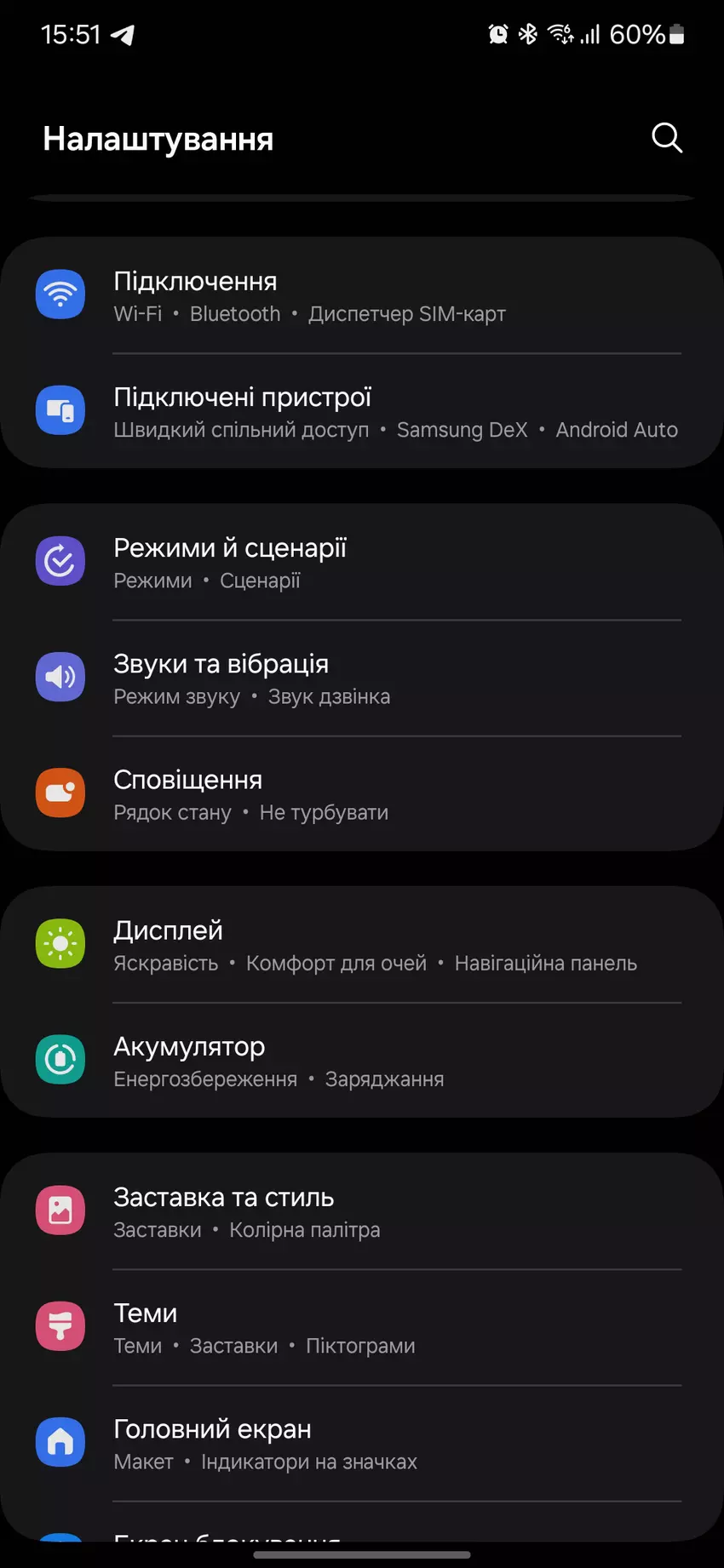
Task: Tap the blue home icon for Головний екран
Action: pyautogui.click(x=60, y=1442)
